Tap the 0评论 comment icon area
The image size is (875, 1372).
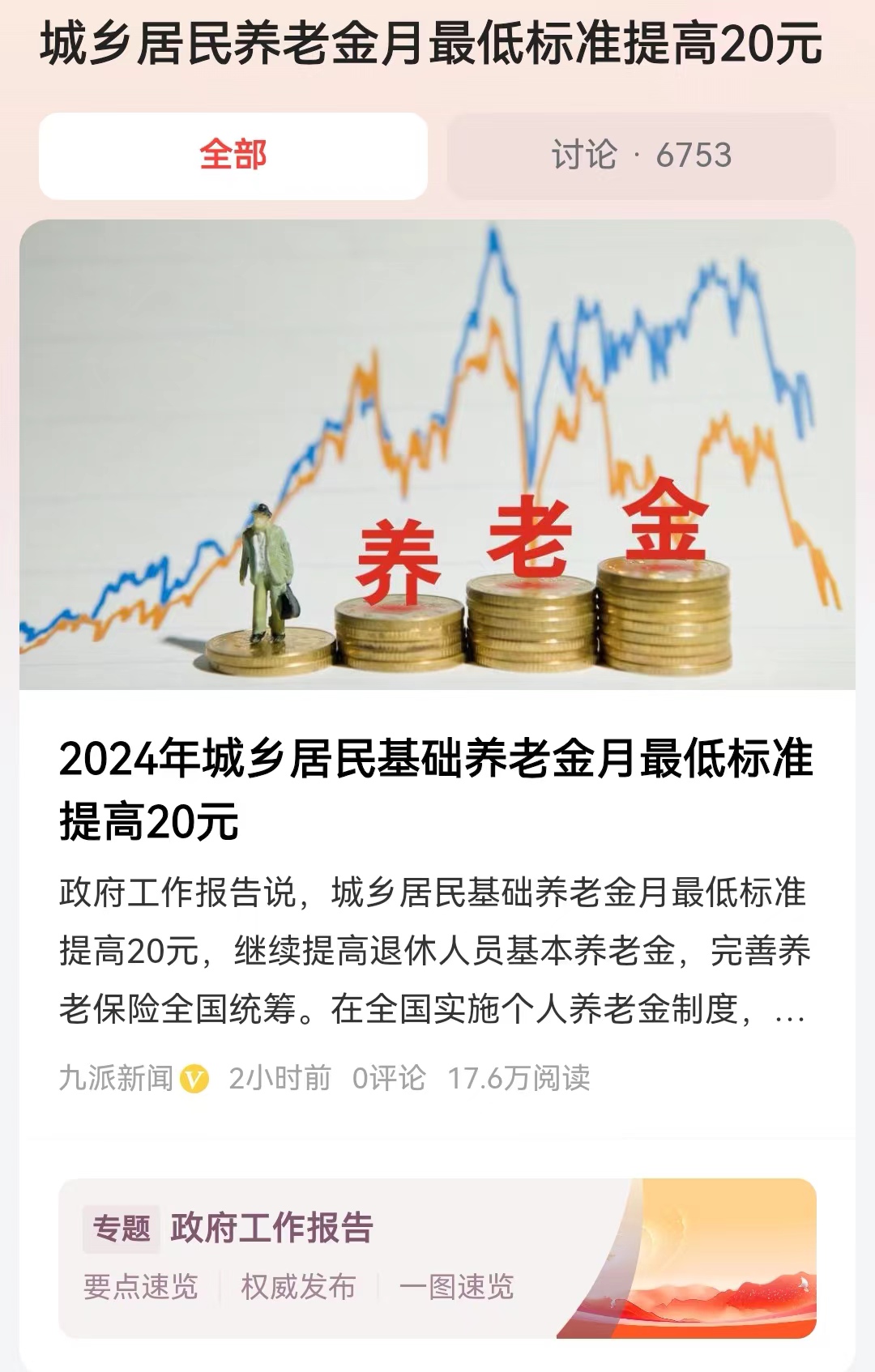coord(385,1077)
